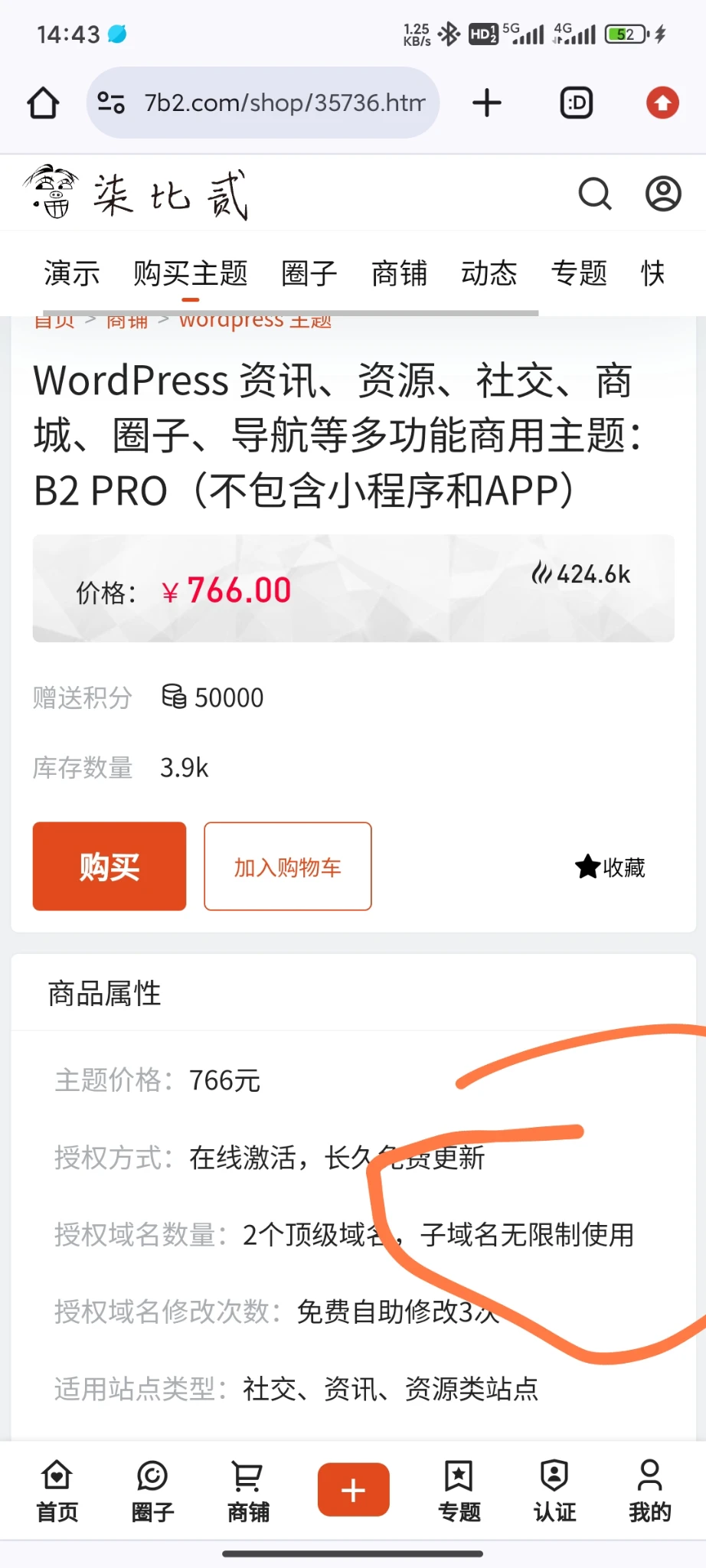The width and height of the screenshot is (706, 1568).
Task: Favorite this product with 收藏
Action: pos(610,867)
